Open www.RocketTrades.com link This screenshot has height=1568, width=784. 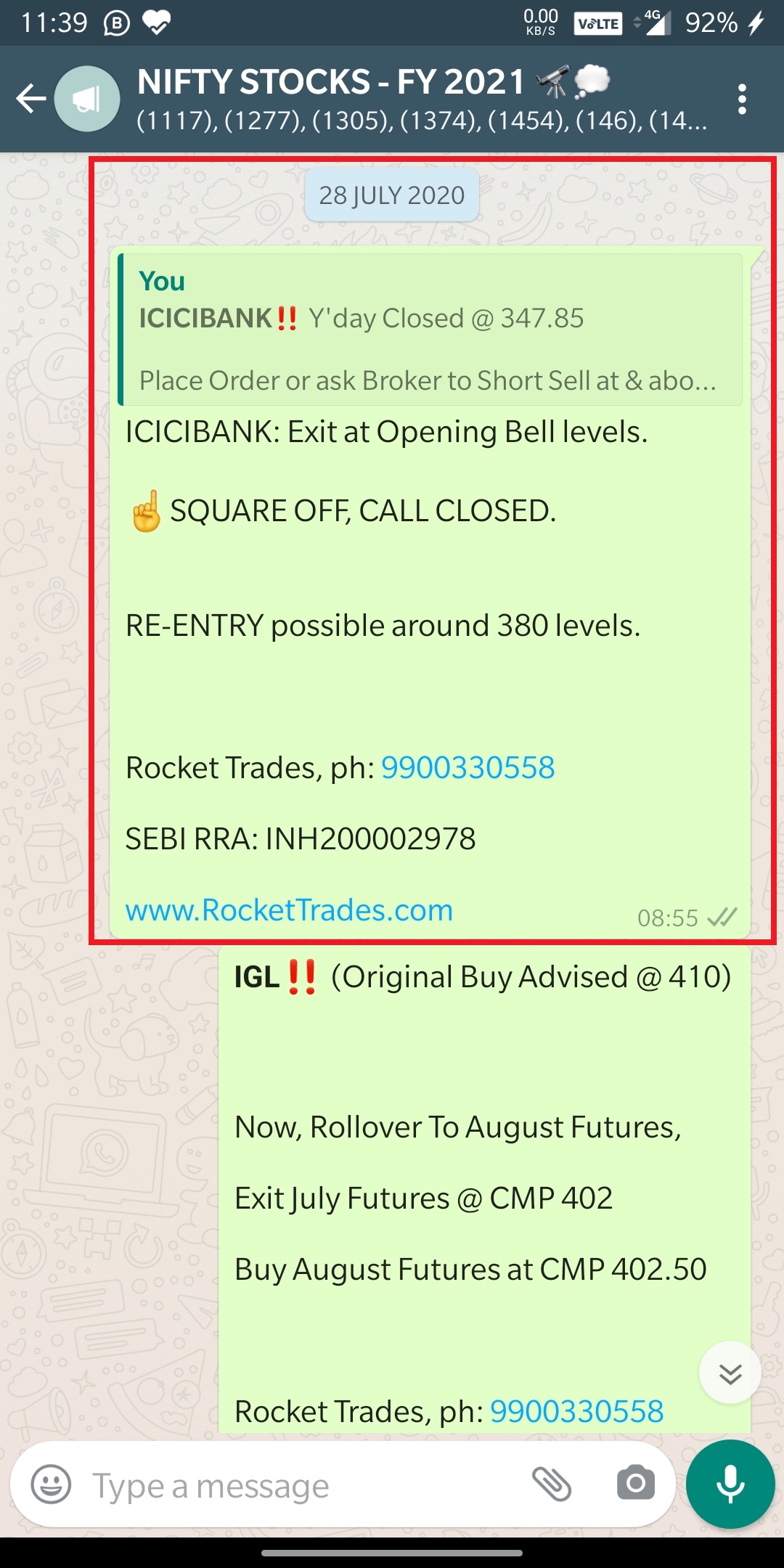tap(289, 910)
